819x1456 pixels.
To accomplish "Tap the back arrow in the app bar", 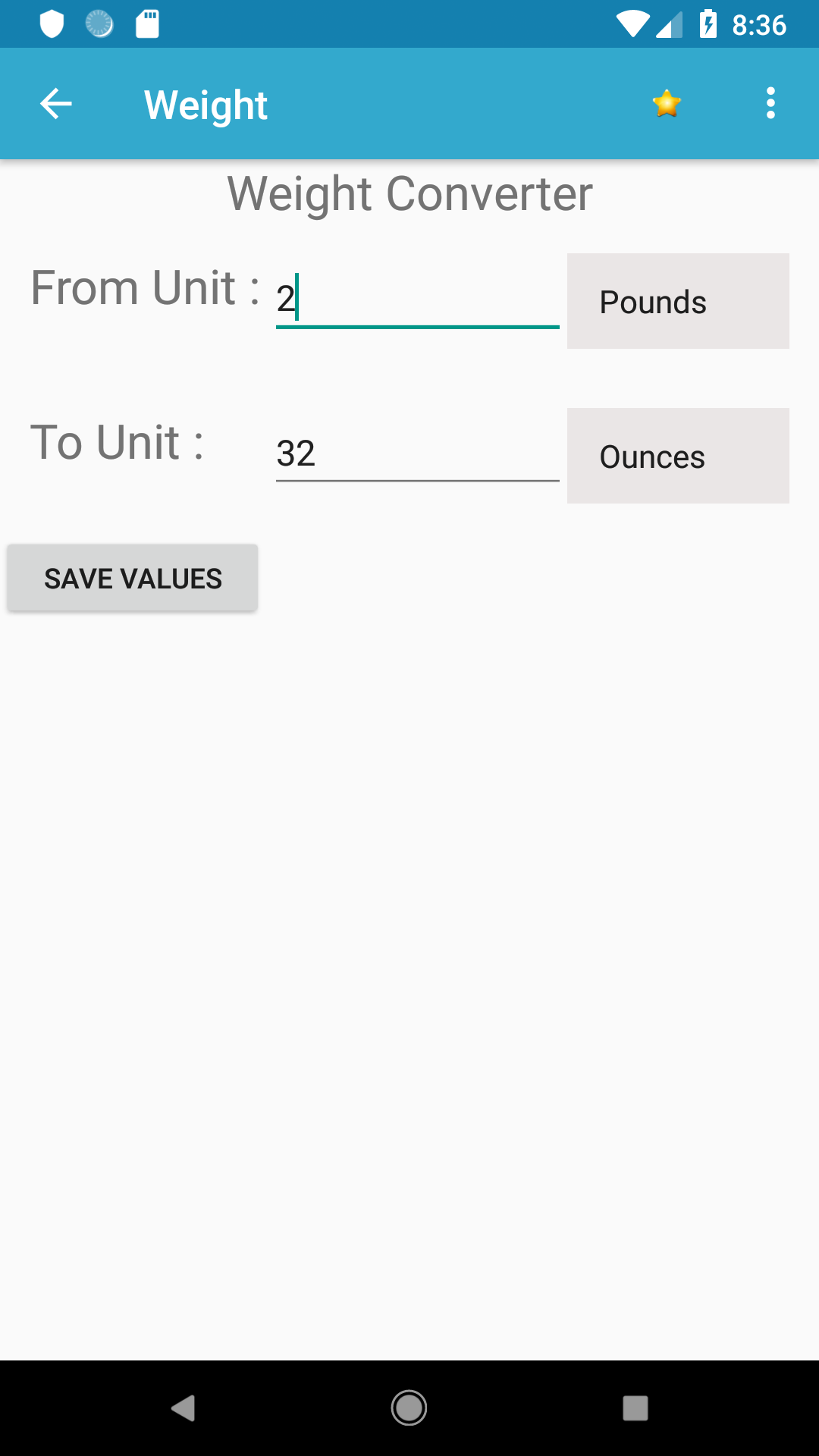I will (x=55, y=103).
